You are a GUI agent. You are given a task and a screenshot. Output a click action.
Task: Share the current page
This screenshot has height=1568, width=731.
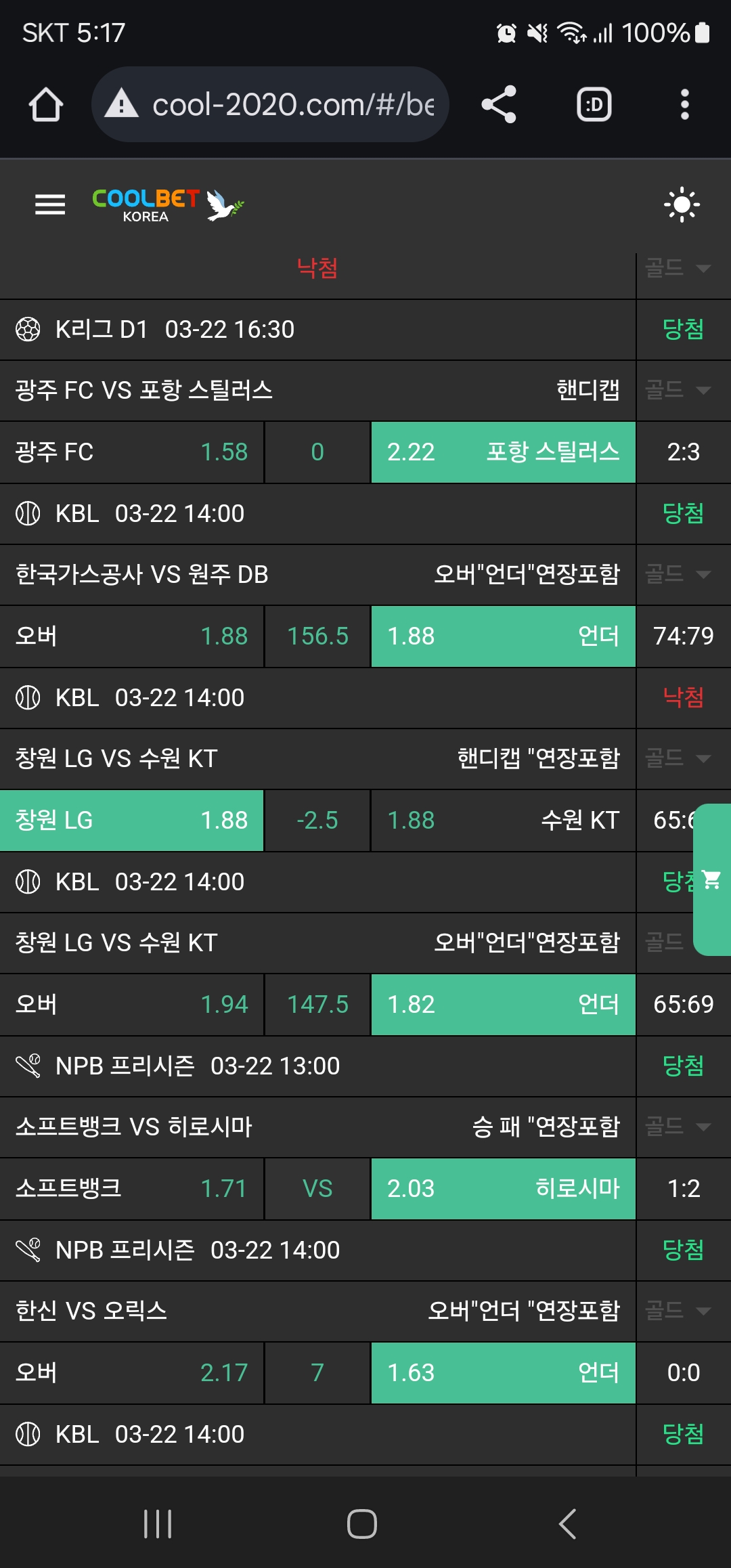(499, 105)
